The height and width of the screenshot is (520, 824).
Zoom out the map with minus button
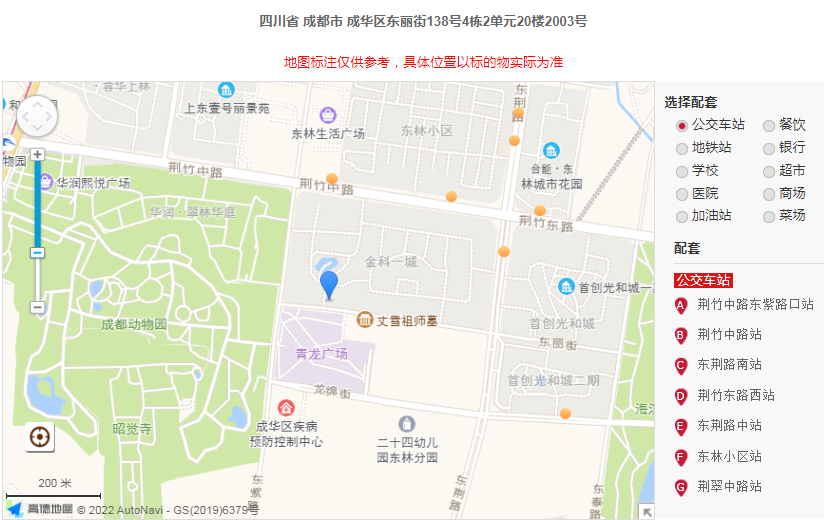pyautogui.click(x=37, y=307)
